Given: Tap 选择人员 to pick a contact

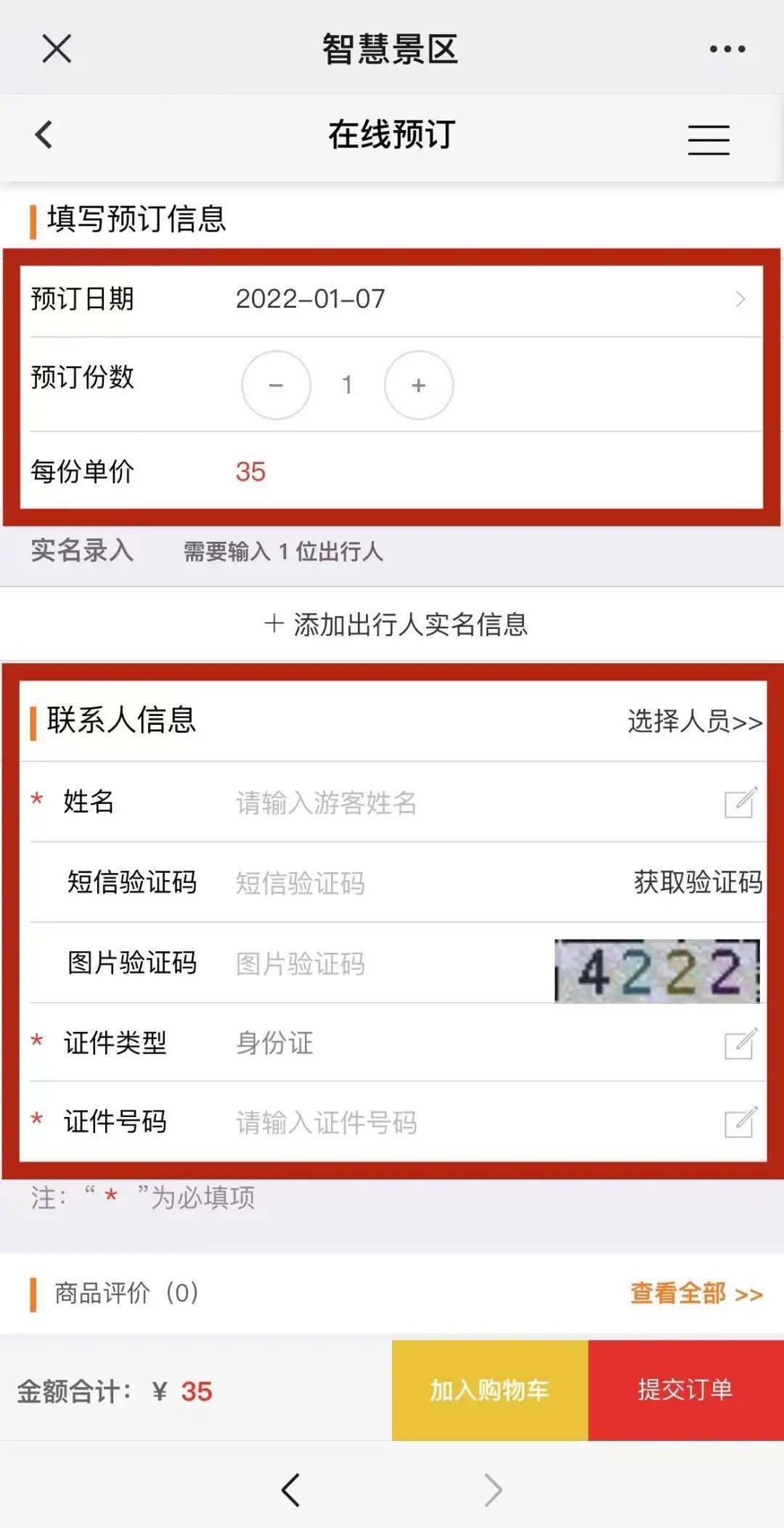Looking at the screenshot, I should point(695,721).
